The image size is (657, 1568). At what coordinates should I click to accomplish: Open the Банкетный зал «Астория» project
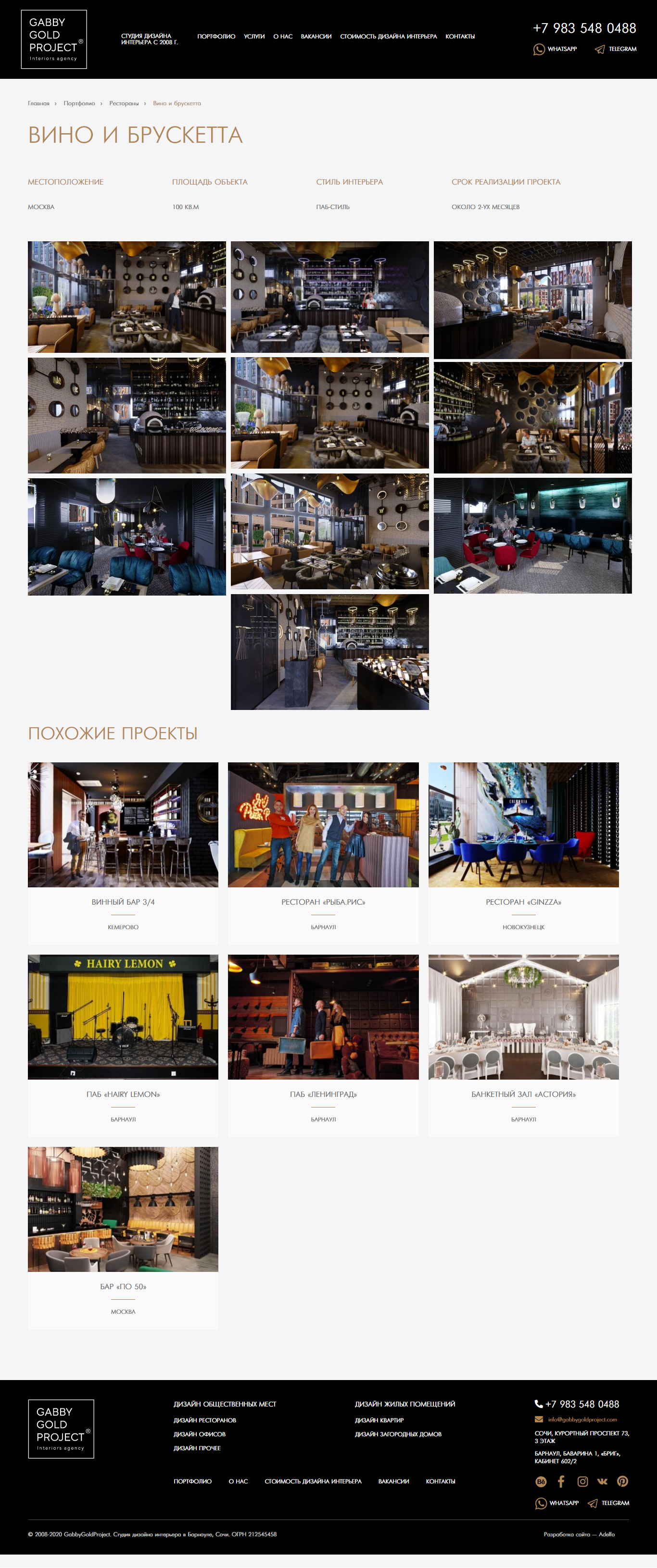524,1045
